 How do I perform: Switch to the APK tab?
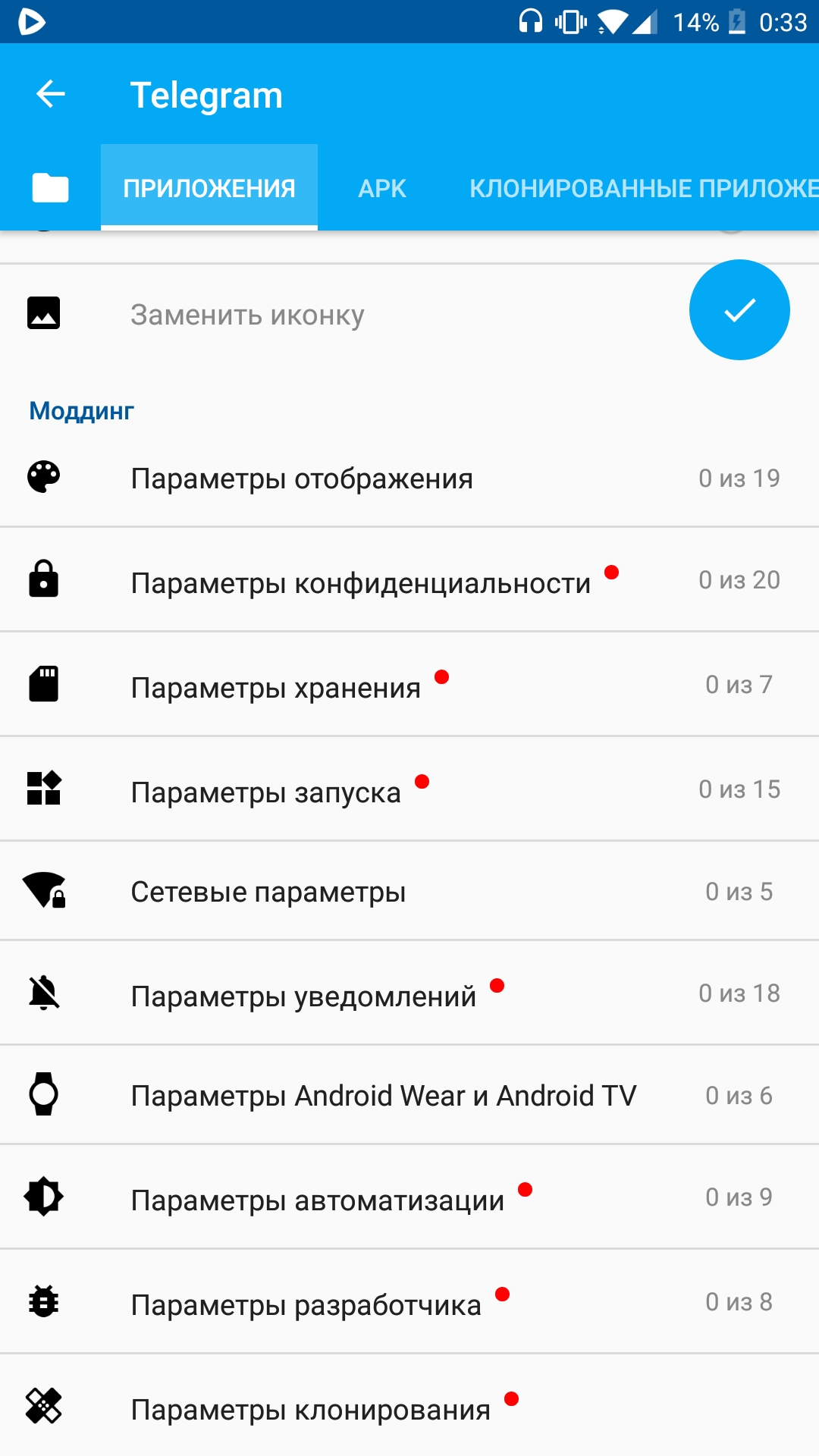[382, 188]
